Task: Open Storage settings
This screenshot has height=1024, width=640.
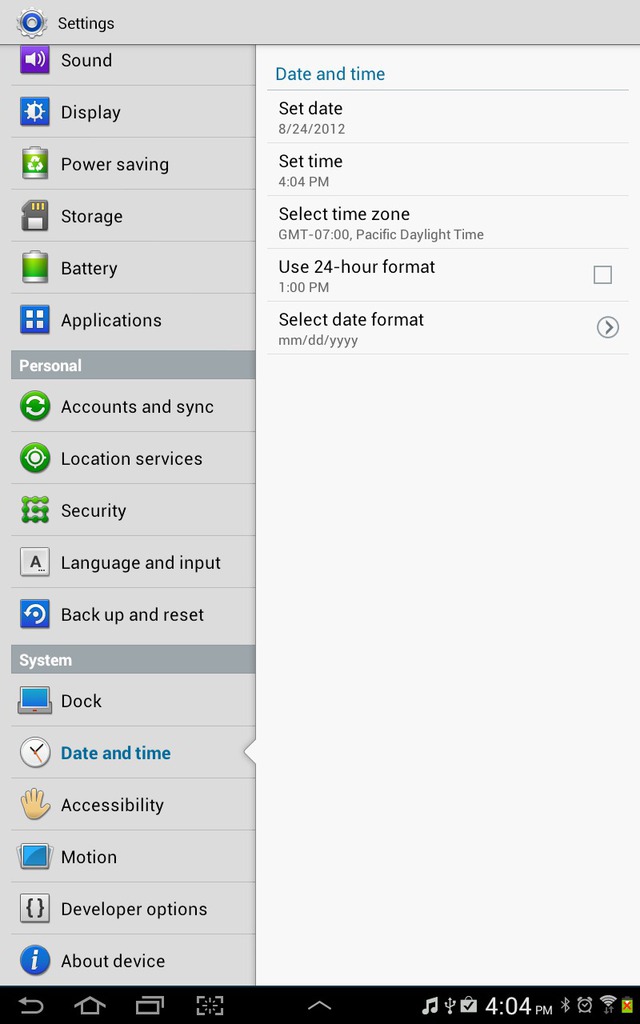Action: point(133,216)
